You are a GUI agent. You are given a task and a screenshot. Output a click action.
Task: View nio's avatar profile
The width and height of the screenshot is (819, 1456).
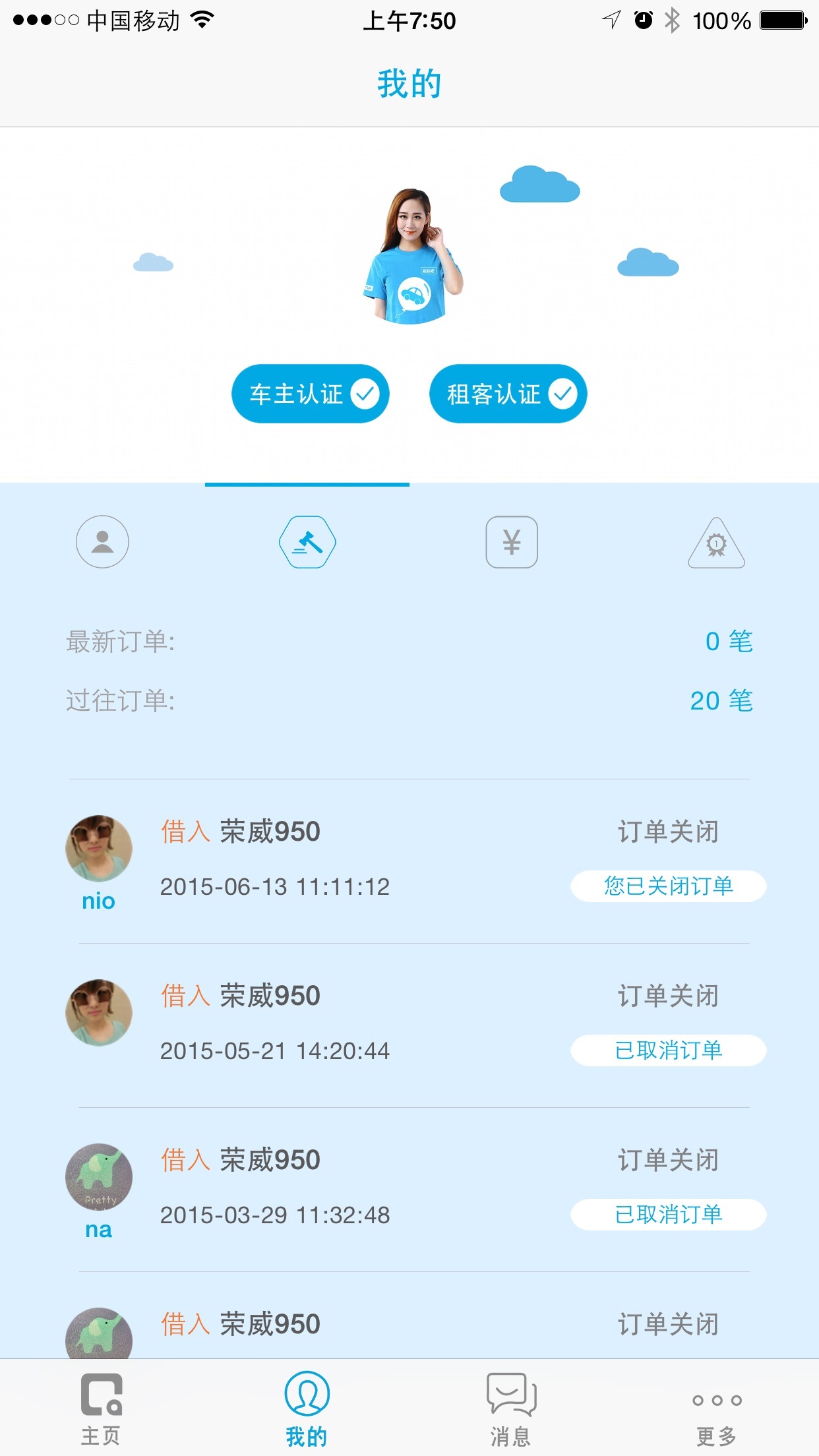coord(99,849)
